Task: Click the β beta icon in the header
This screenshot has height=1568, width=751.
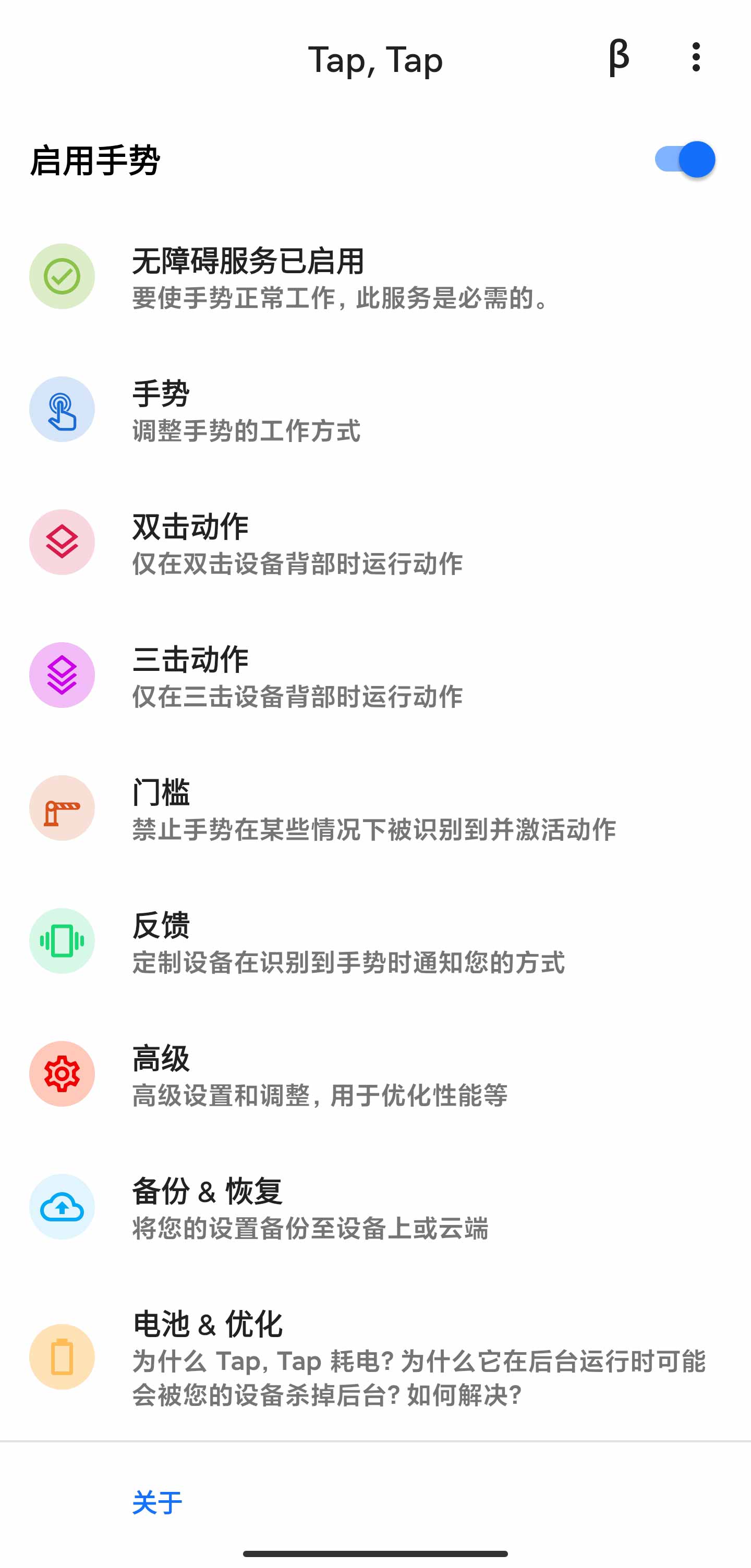Action: (x=619, y=59)
